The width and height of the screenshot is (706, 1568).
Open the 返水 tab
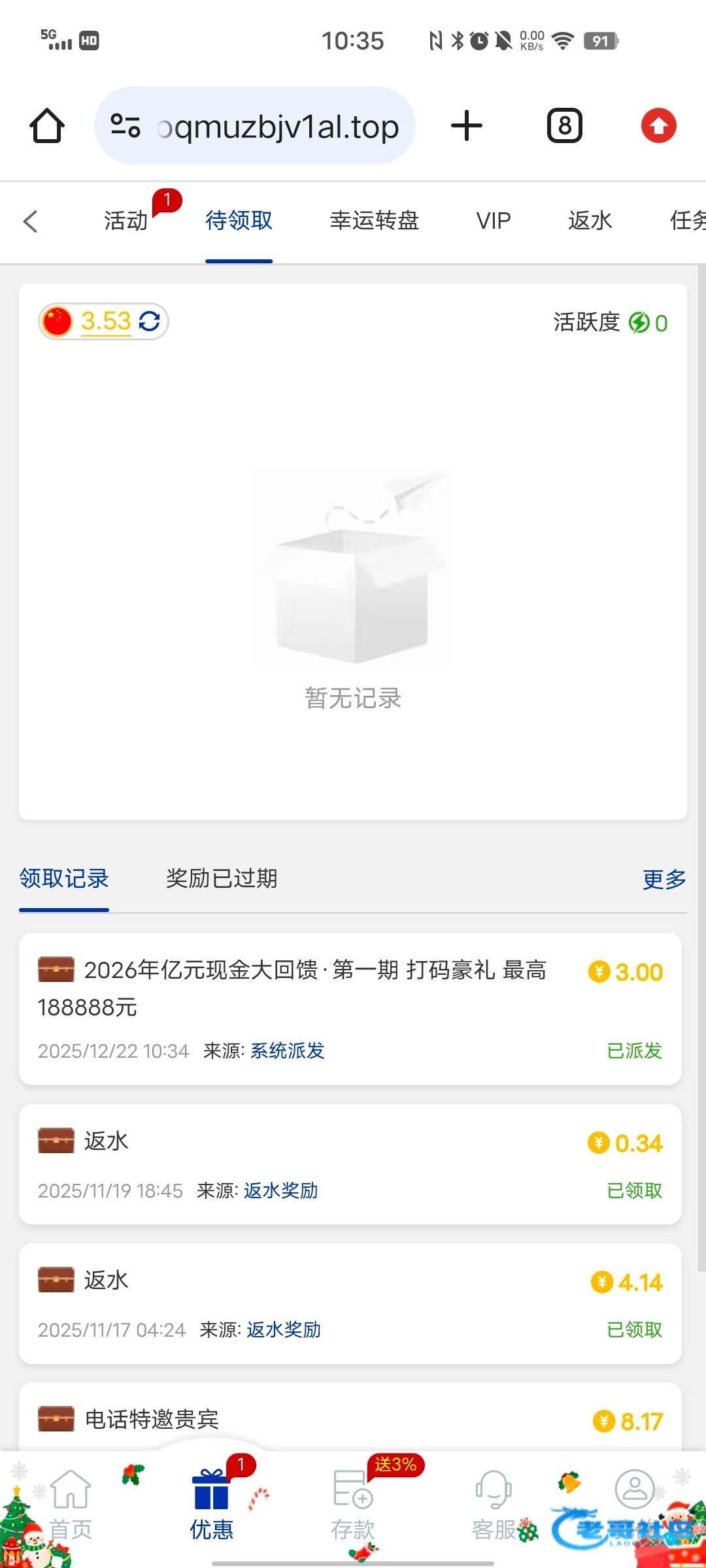coord(590,221)
